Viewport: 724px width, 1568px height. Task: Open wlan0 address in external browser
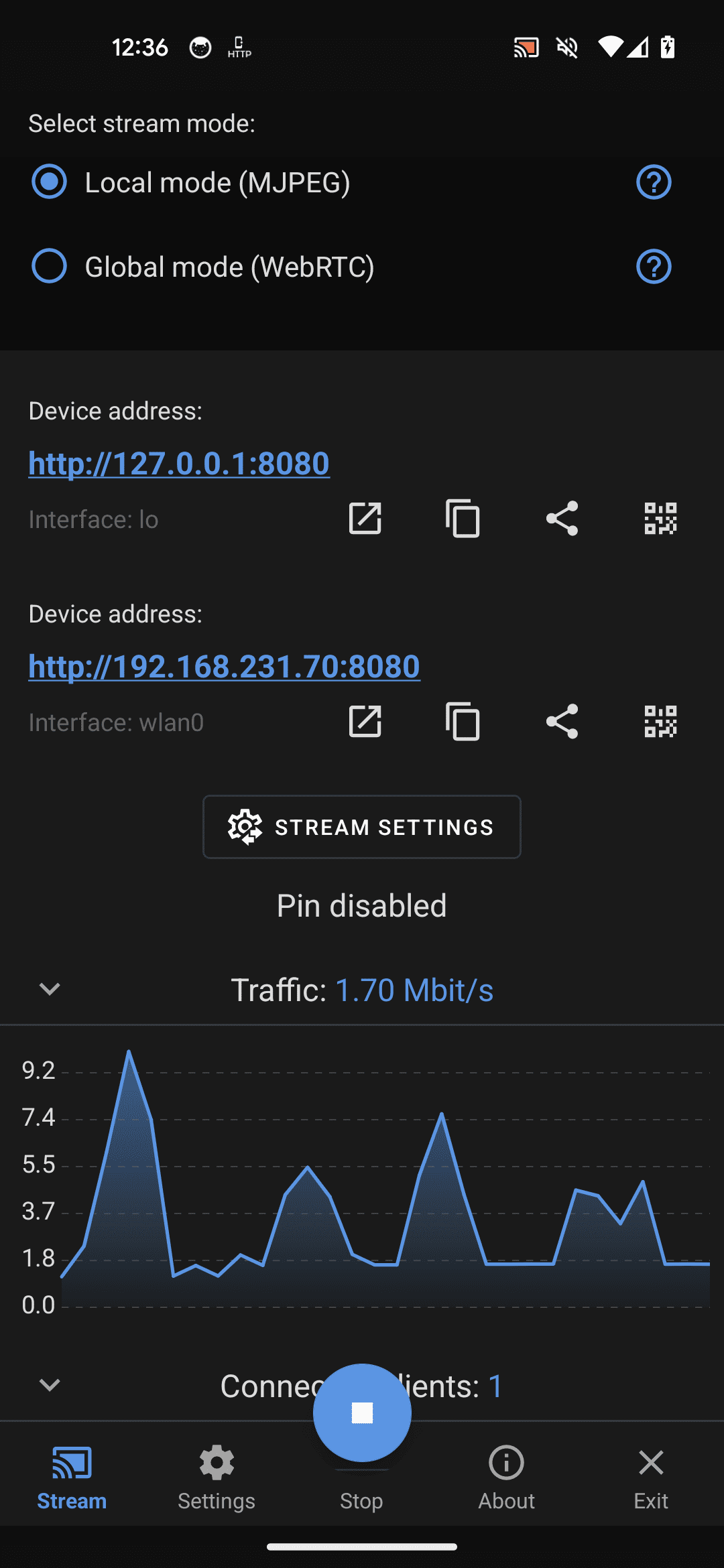[x=365, y=722]
